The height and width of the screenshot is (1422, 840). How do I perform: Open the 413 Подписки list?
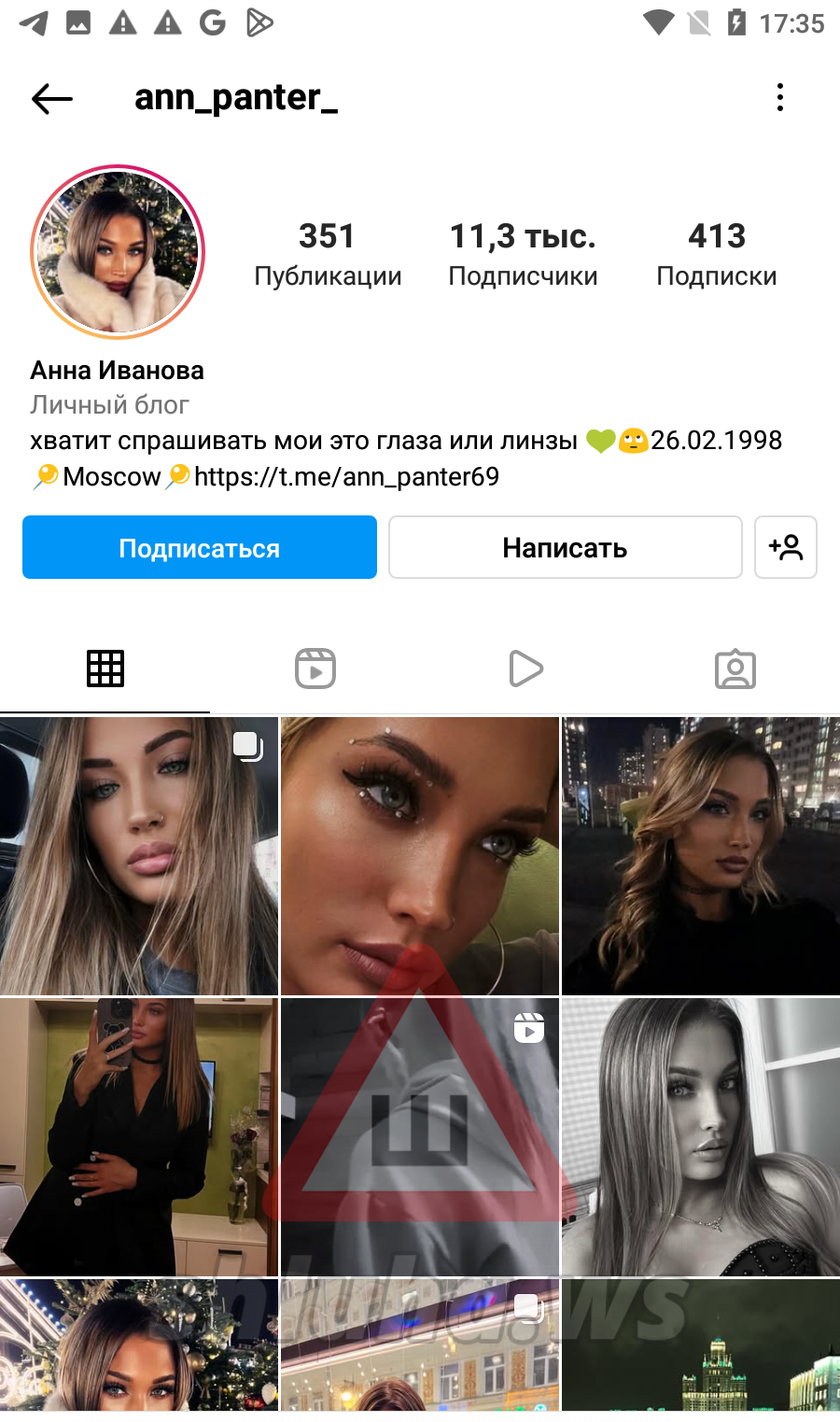(717, 254)
